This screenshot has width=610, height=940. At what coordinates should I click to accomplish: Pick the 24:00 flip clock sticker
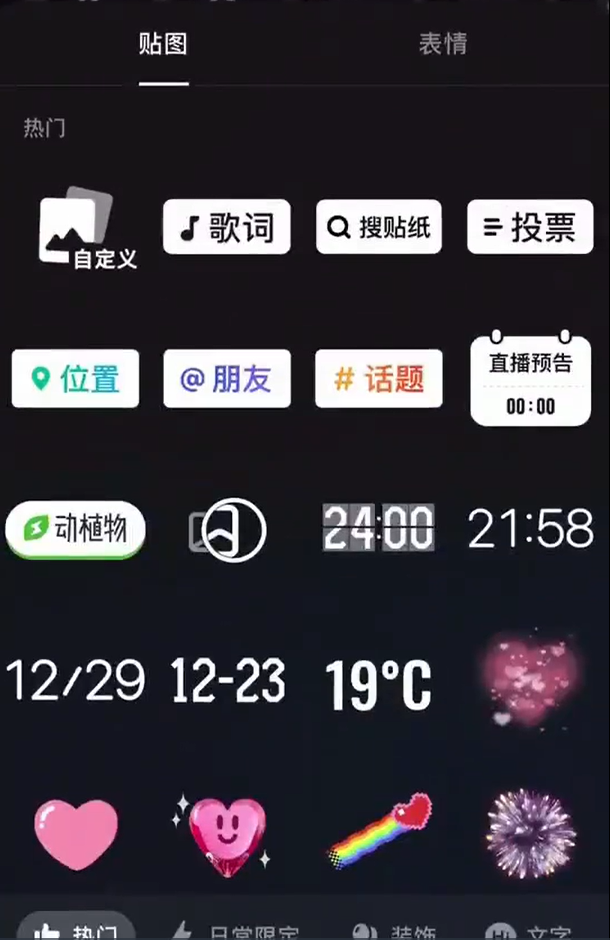click(x=378, y=527)
